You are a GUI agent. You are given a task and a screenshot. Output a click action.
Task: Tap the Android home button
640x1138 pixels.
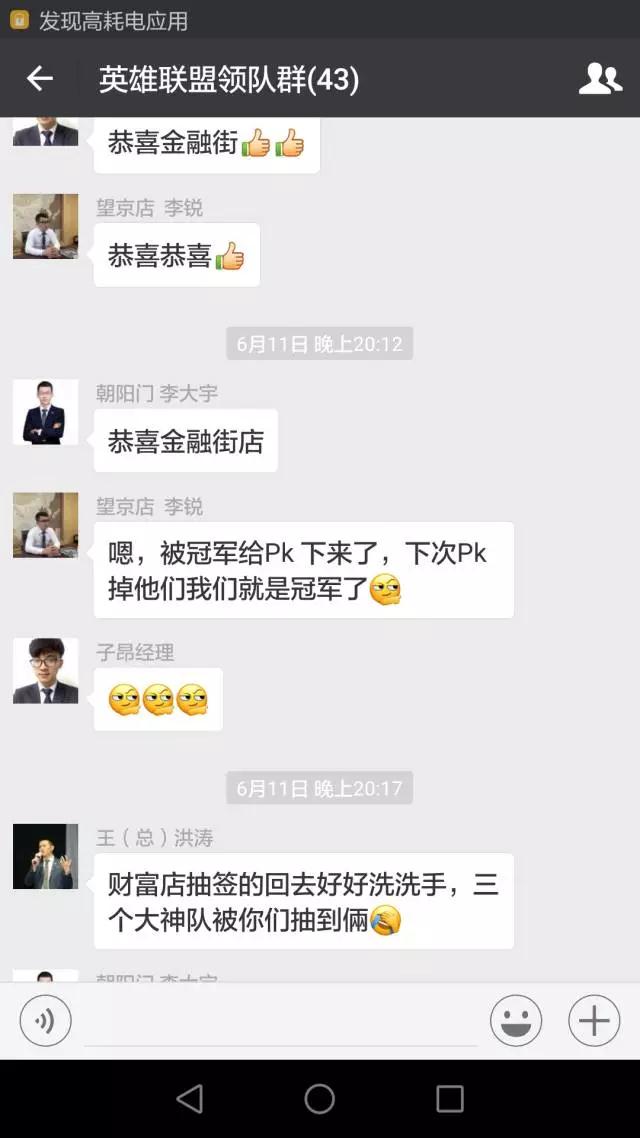point(320,1098)
